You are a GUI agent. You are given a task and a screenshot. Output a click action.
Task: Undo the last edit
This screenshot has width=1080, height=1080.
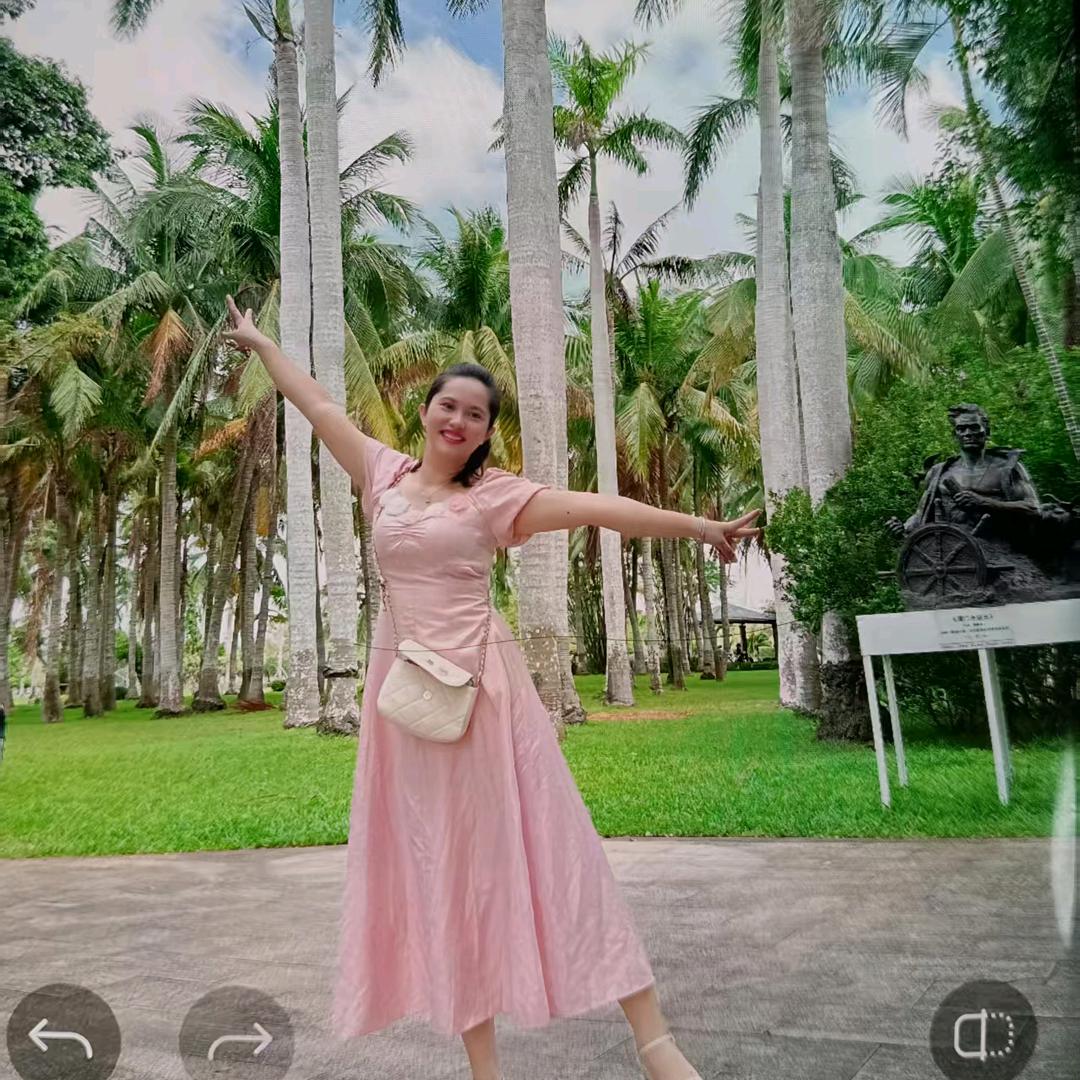point(63,1037)
